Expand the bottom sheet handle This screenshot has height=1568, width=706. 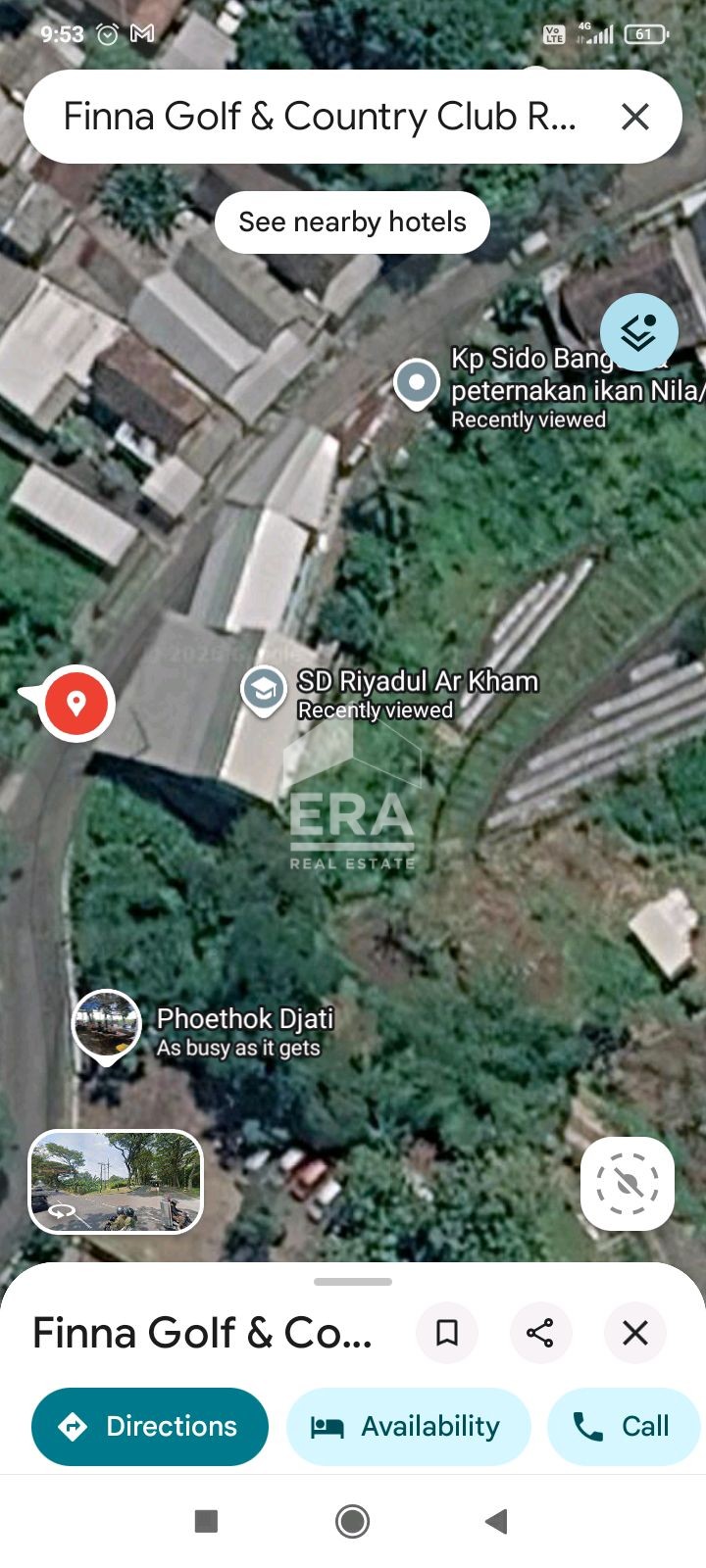coord(353,1282)
